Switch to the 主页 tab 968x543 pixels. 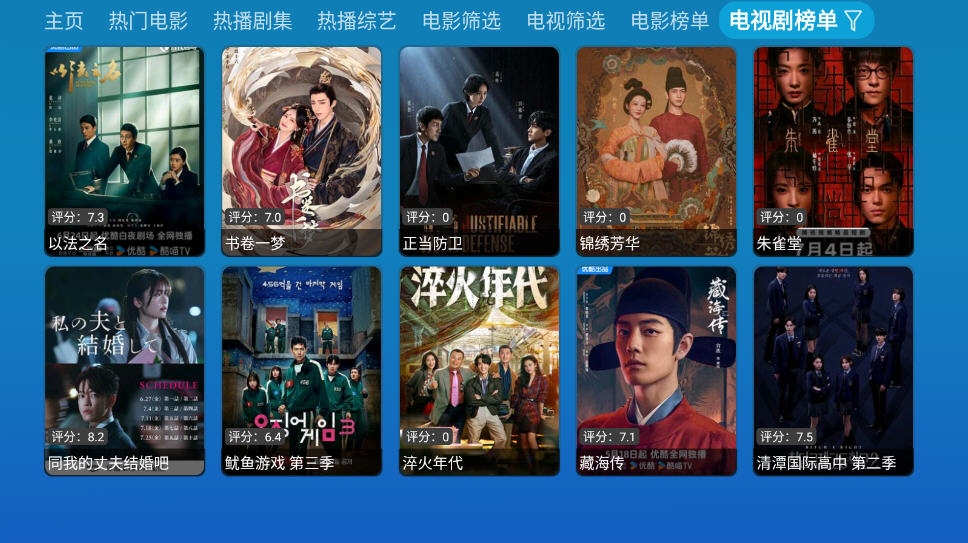[64, 21]
